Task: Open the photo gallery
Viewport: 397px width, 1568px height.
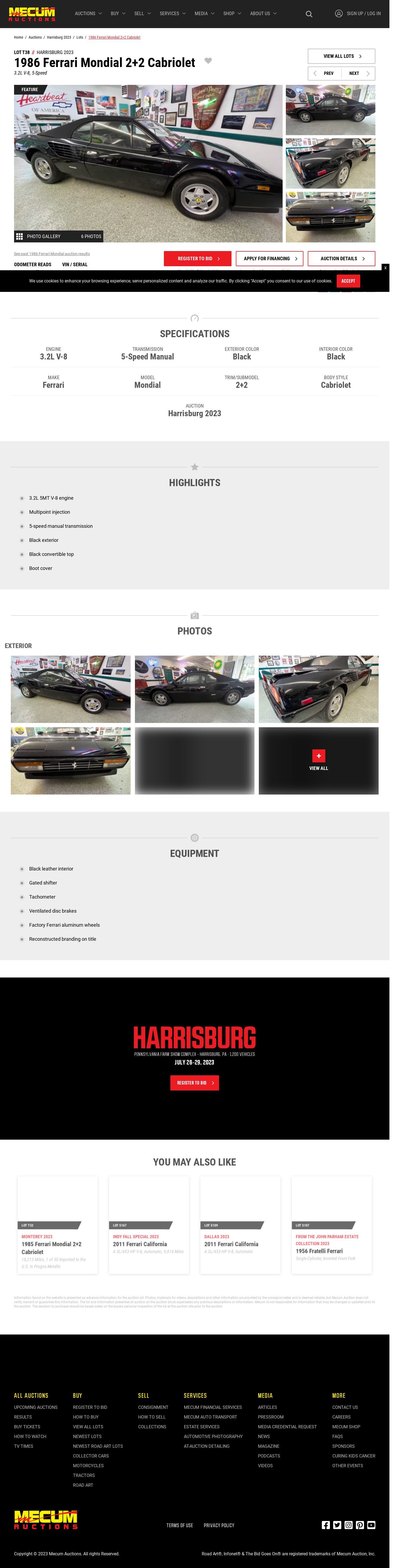Action: [x=43, y=236]
